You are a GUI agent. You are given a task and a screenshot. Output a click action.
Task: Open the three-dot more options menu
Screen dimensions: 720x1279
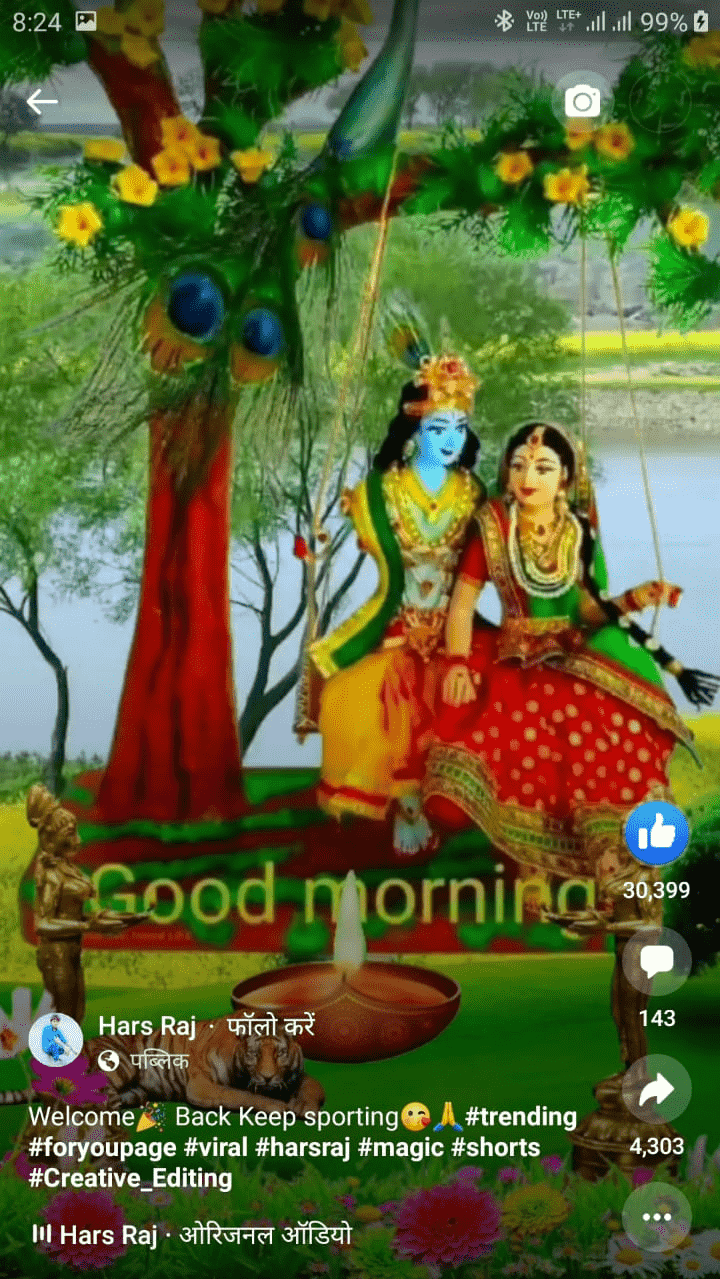tap(656, 1217)
